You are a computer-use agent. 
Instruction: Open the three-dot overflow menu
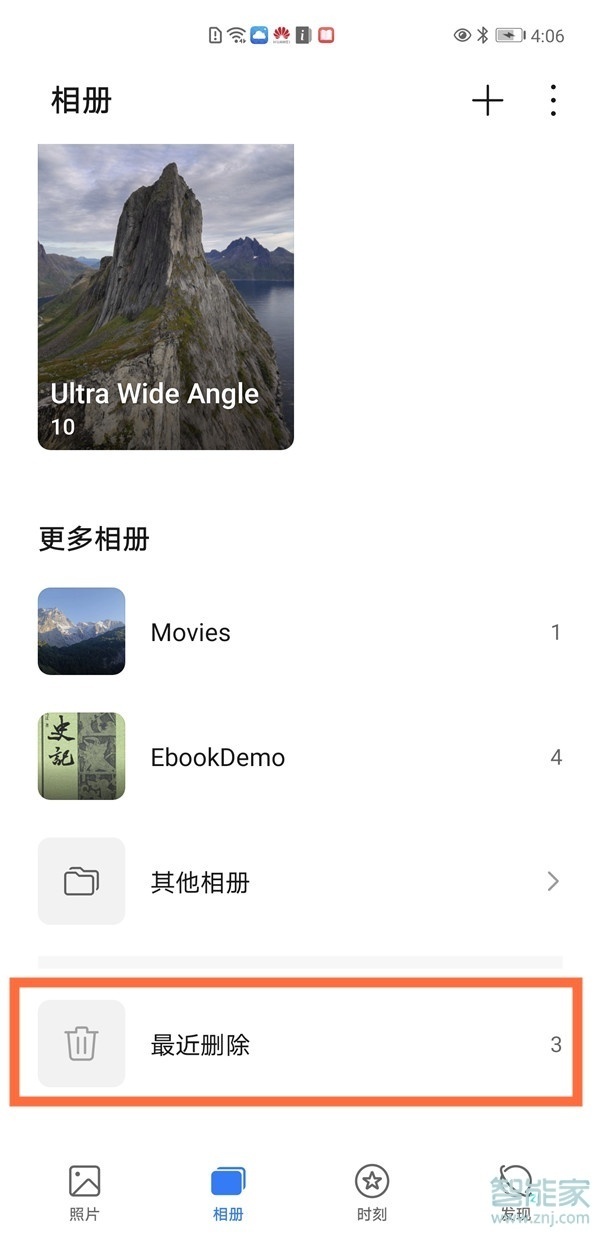point(553,100)
